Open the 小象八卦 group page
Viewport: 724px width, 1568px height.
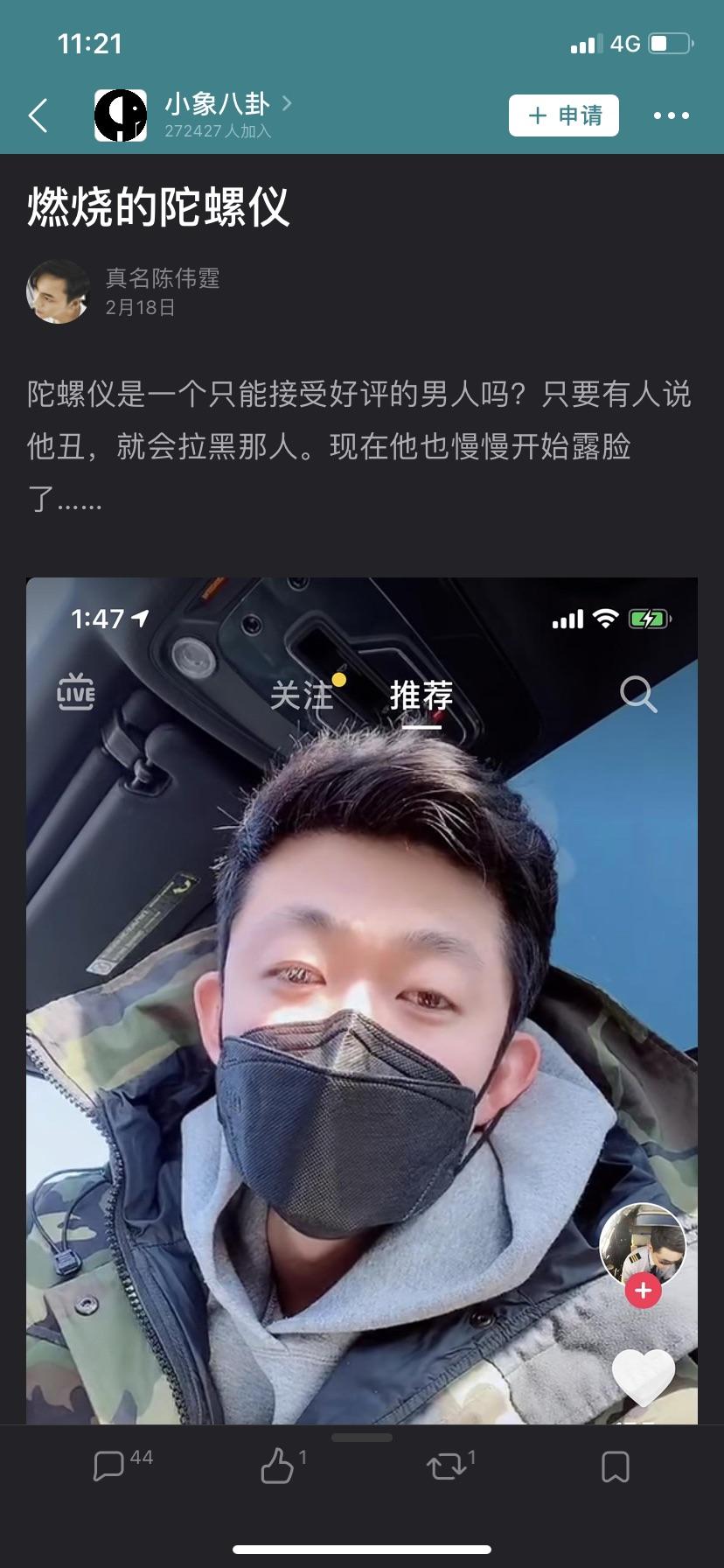(x=219, y=103)
